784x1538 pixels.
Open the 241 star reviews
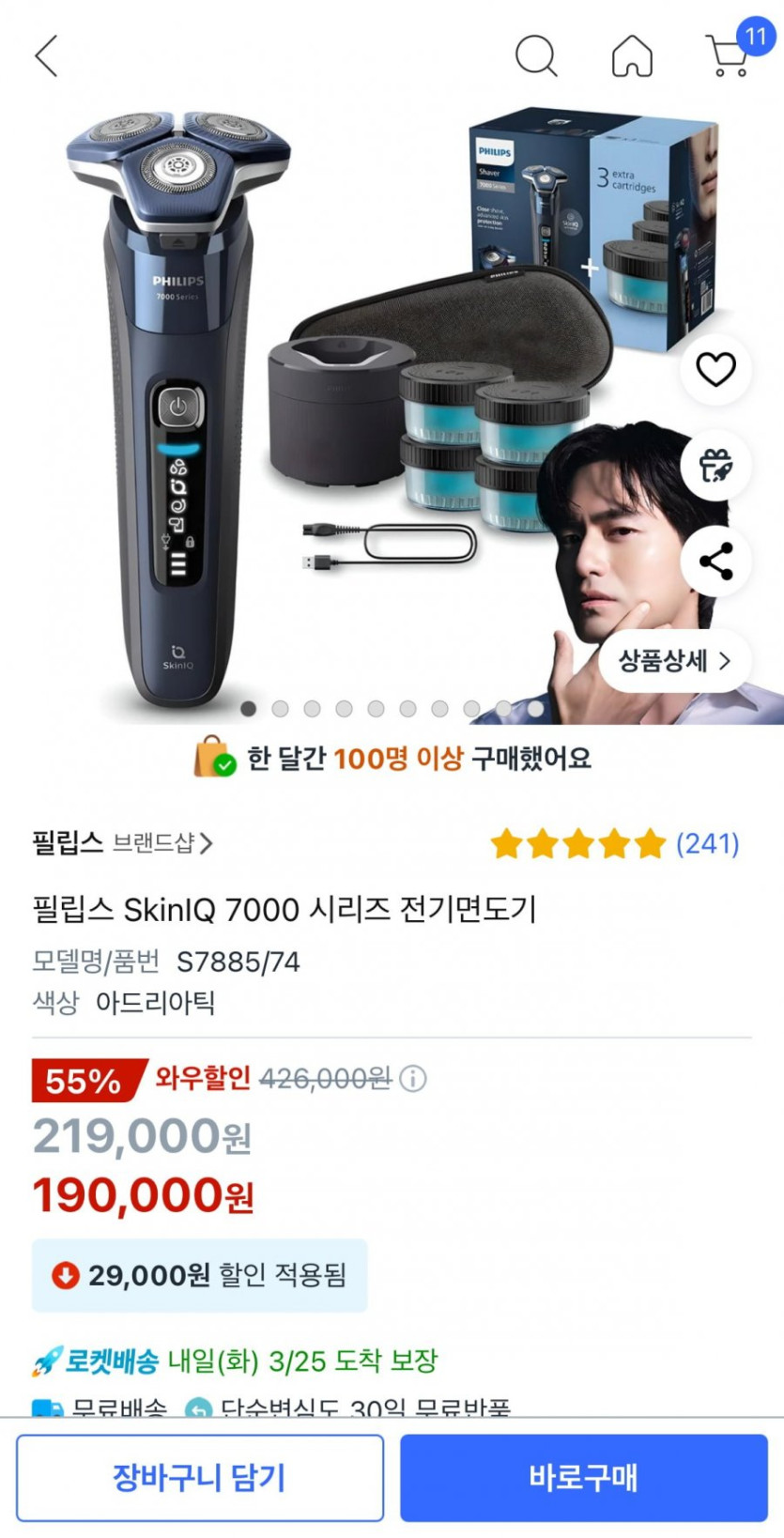pos(615,844)
